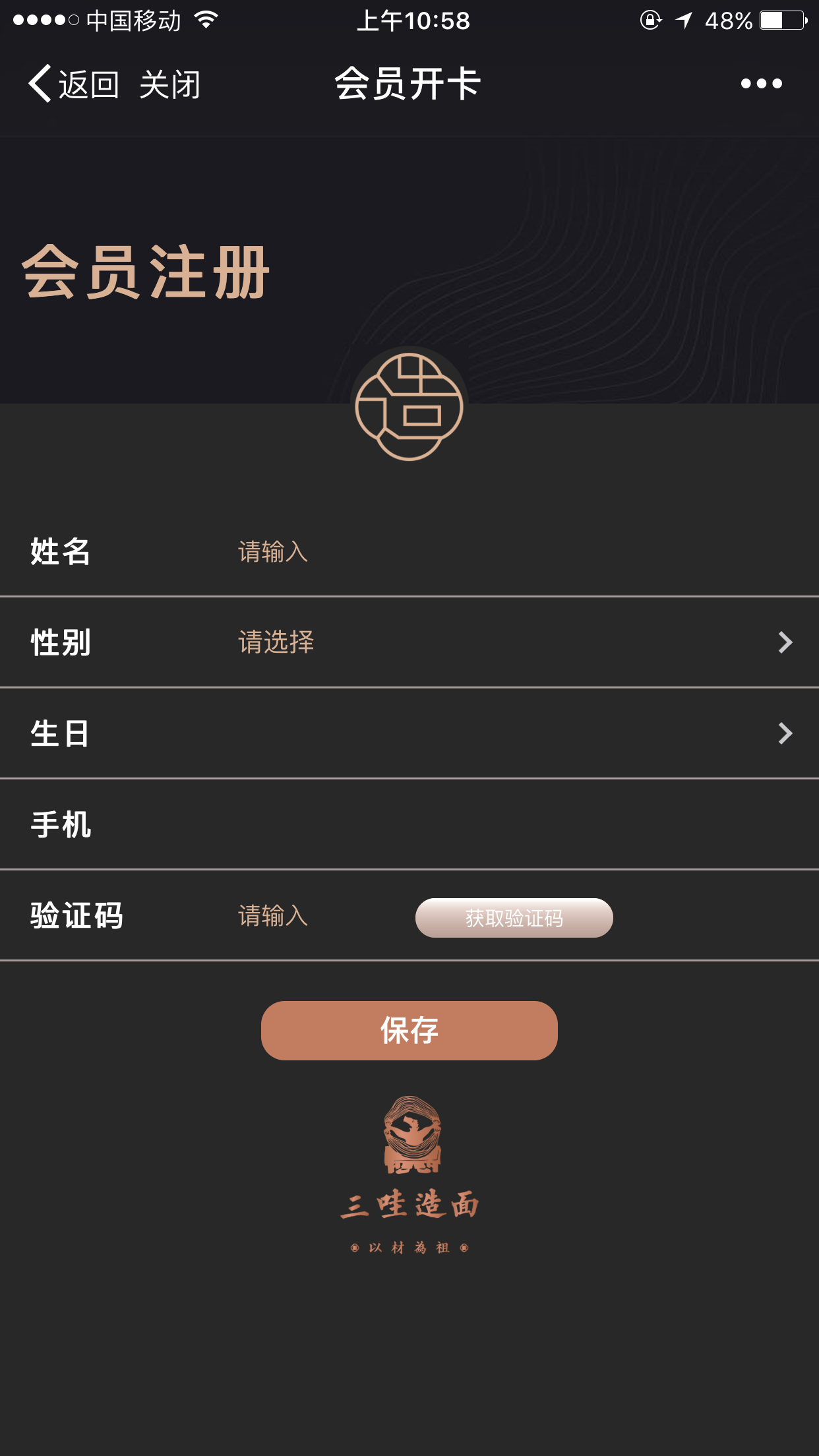Image resolution: width=819 pixels, height=1456 pixels.
Task: Save the registration with 保存
Action: [x=409, y=1030]
